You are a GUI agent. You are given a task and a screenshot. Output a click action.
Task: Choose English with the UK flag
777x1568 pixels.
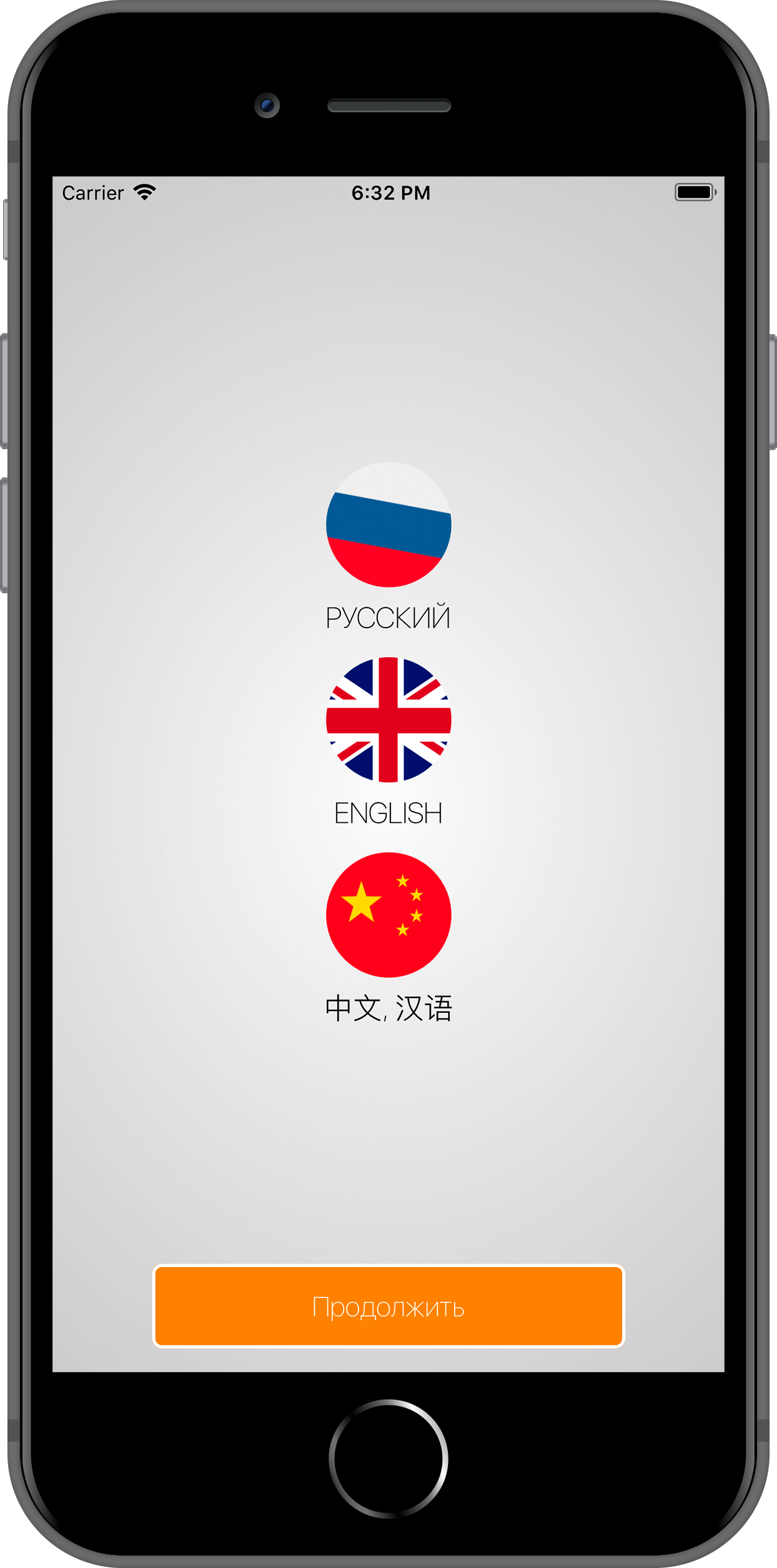pos(388,720)
